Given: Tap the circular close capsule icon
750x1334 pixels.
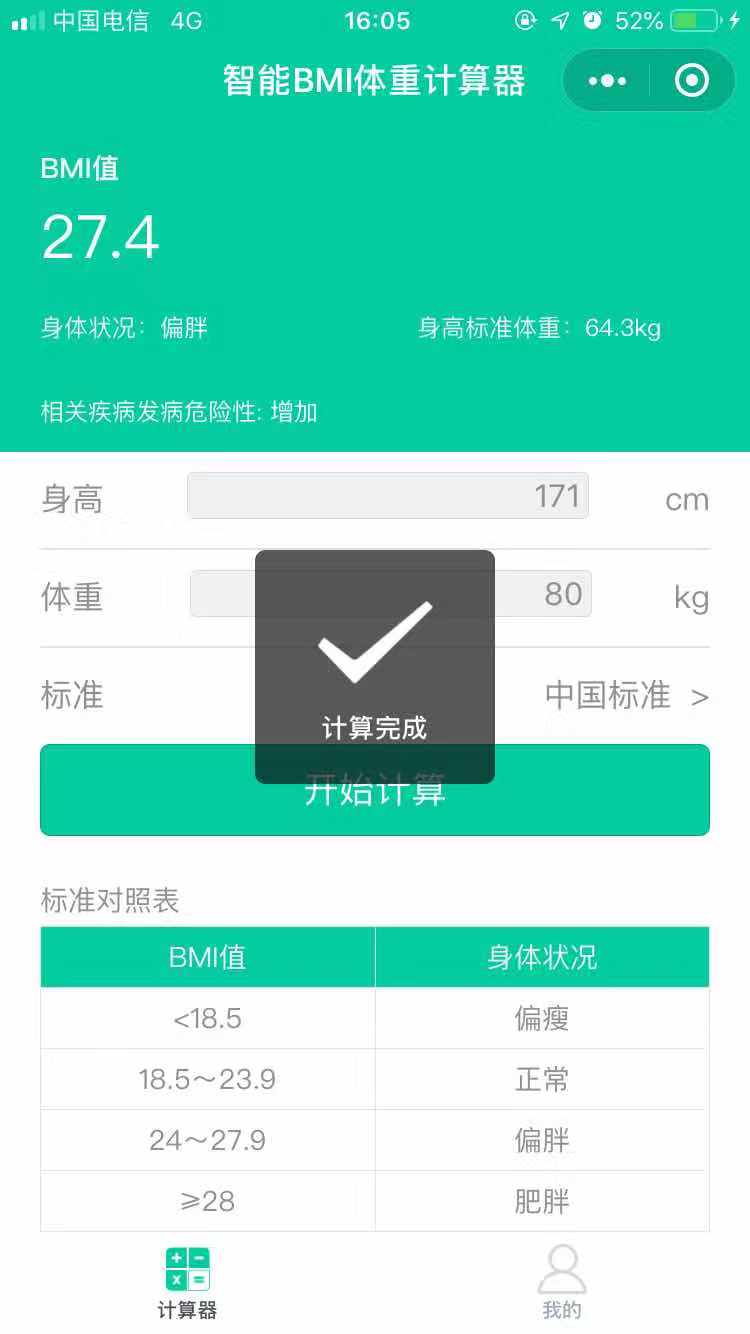Looking at the screenshot, I should click(x=692, y=81).
